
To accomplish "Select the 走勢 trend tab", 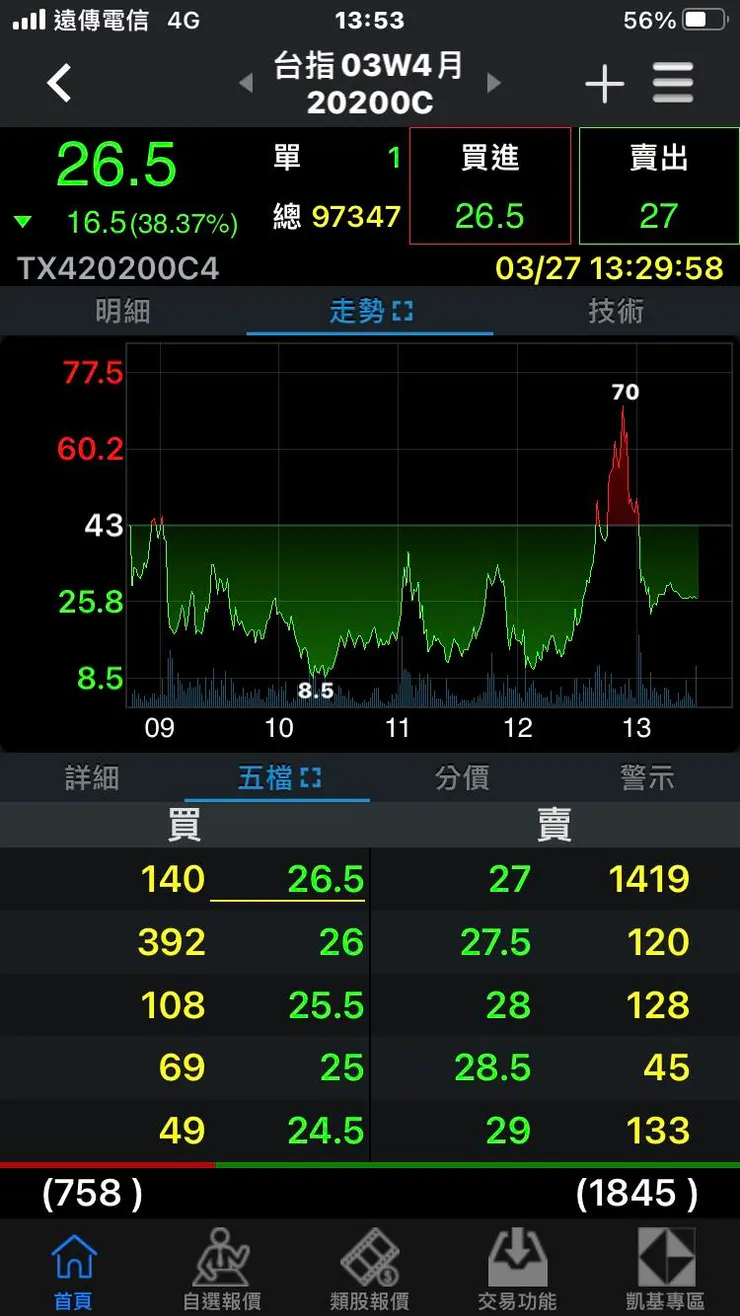I will click(x=370, y=312).
